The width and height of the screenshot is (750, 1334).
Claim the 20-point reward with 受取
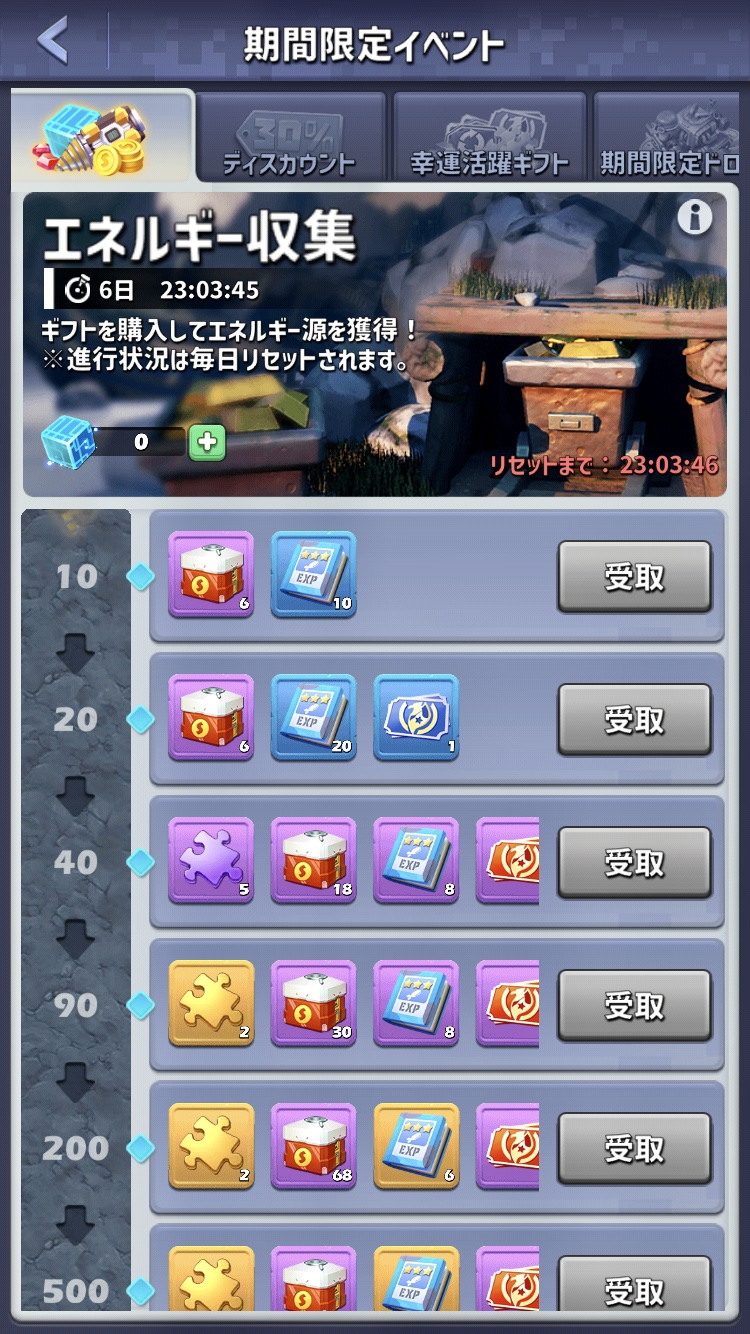[634, 720]
